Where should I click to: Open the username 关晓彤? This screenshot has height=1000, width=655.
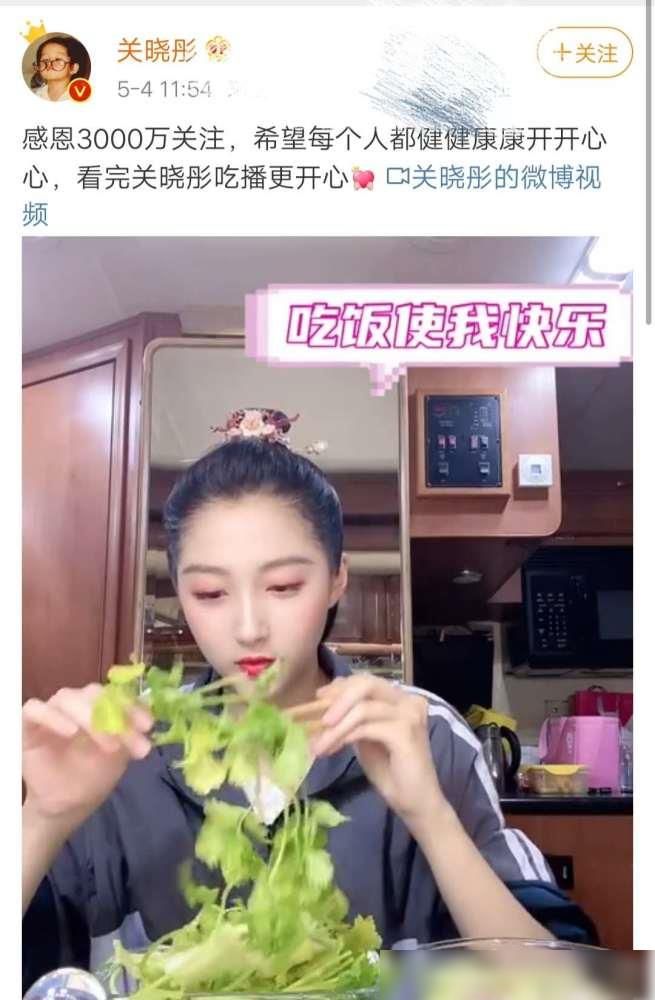(157, 50)
